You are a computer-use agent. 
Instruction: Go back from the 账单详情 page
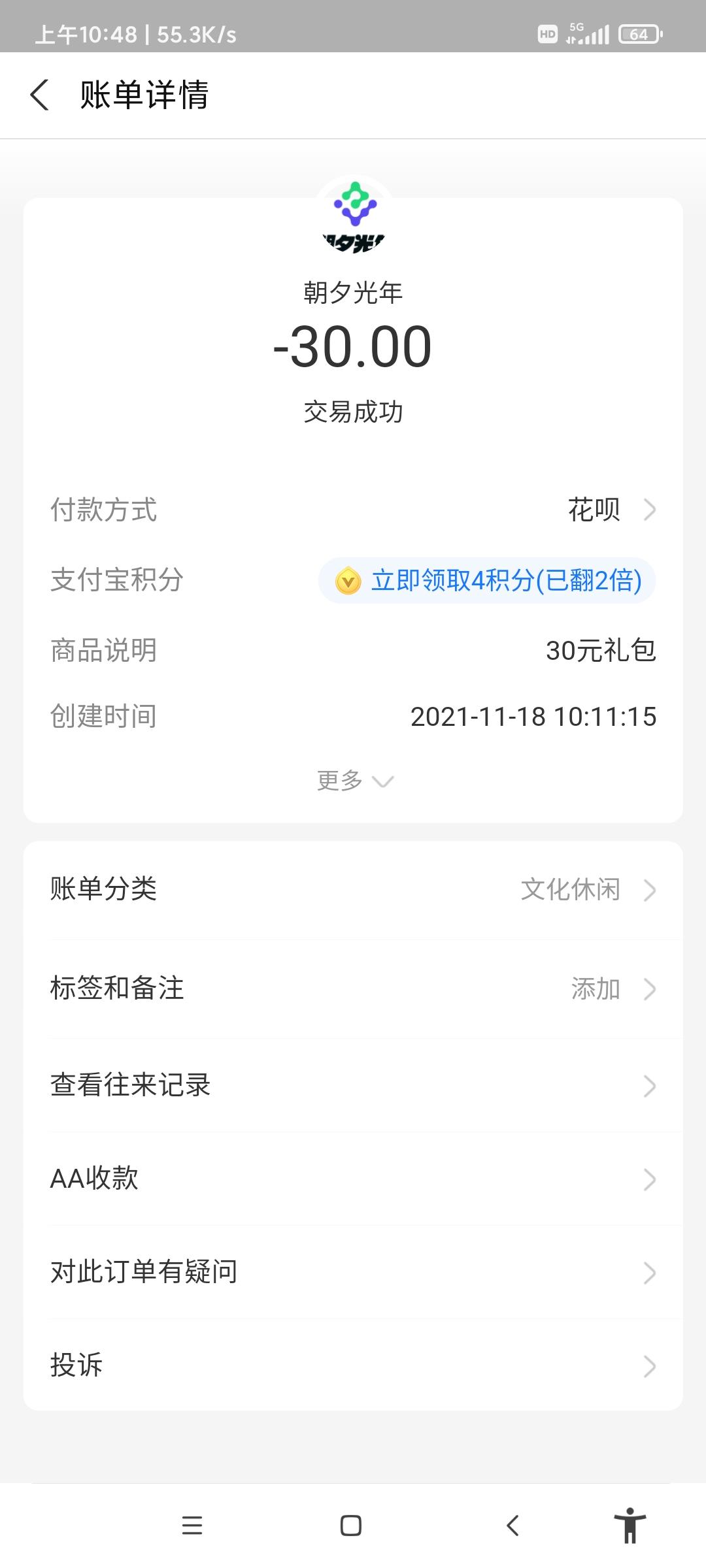click(x=39, y=95)
